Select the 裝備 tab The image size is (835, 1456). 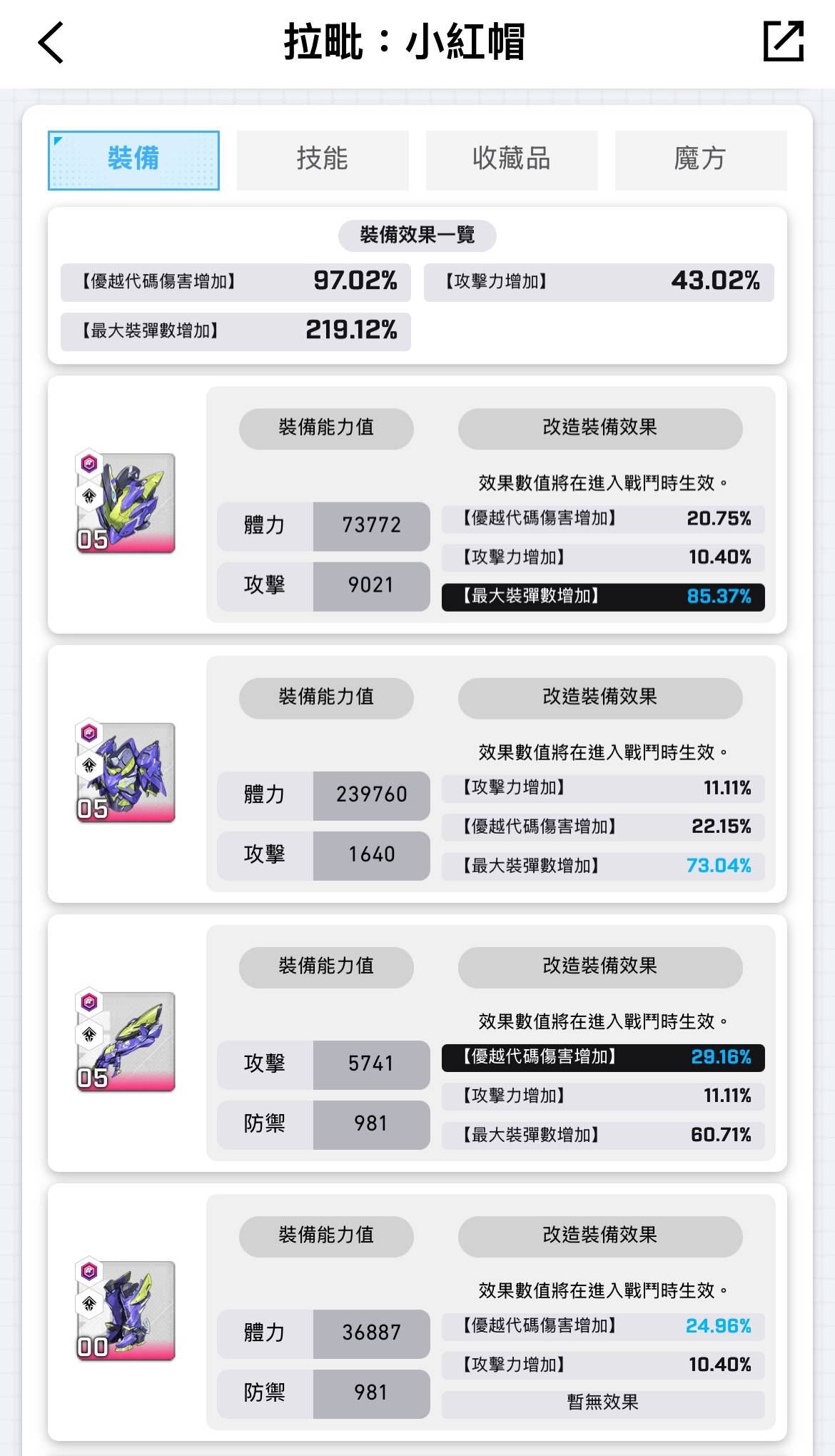(133, 160)
